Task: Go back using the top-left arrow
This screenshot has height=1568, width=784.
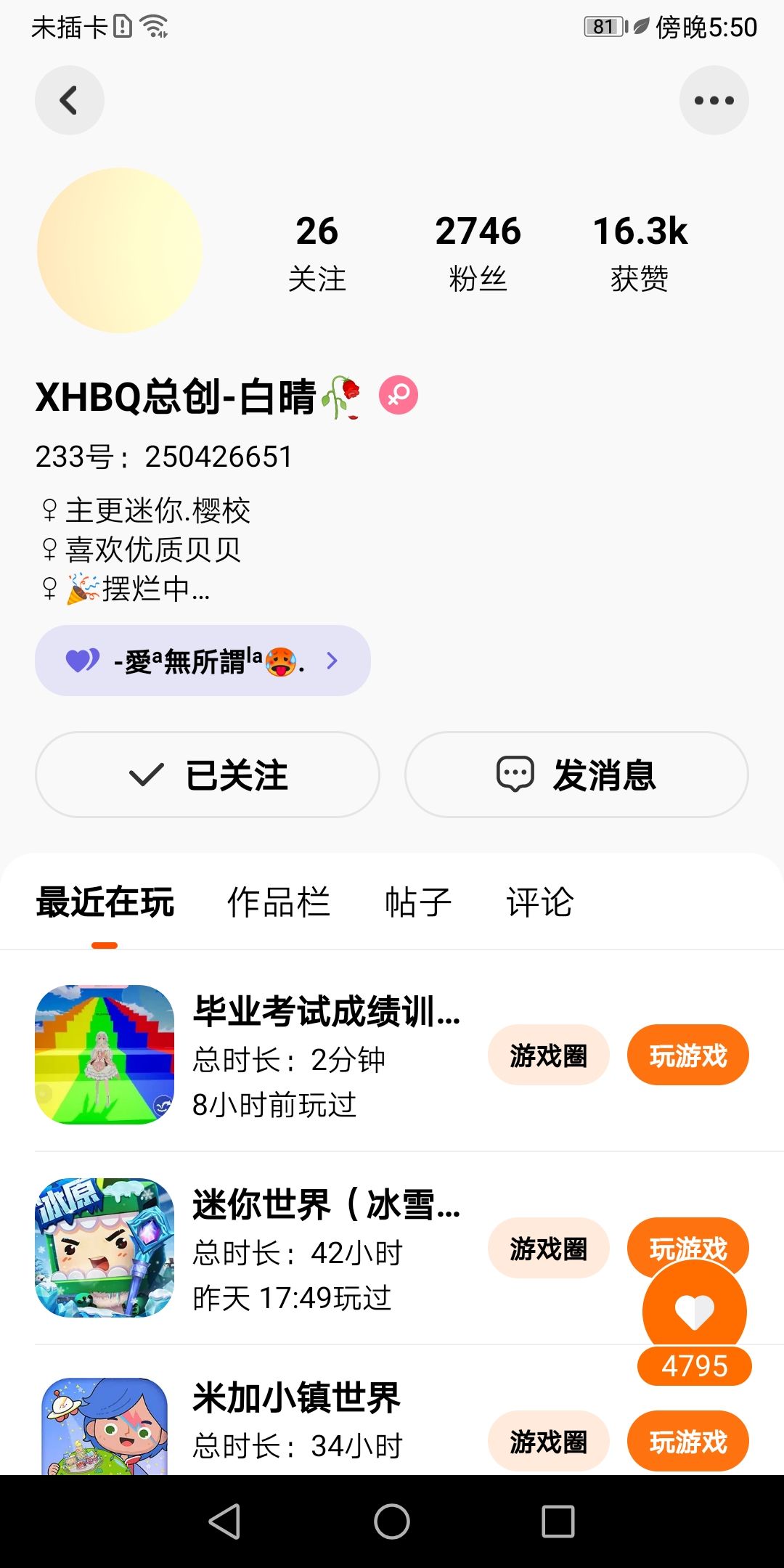Action: coord(70,100)
